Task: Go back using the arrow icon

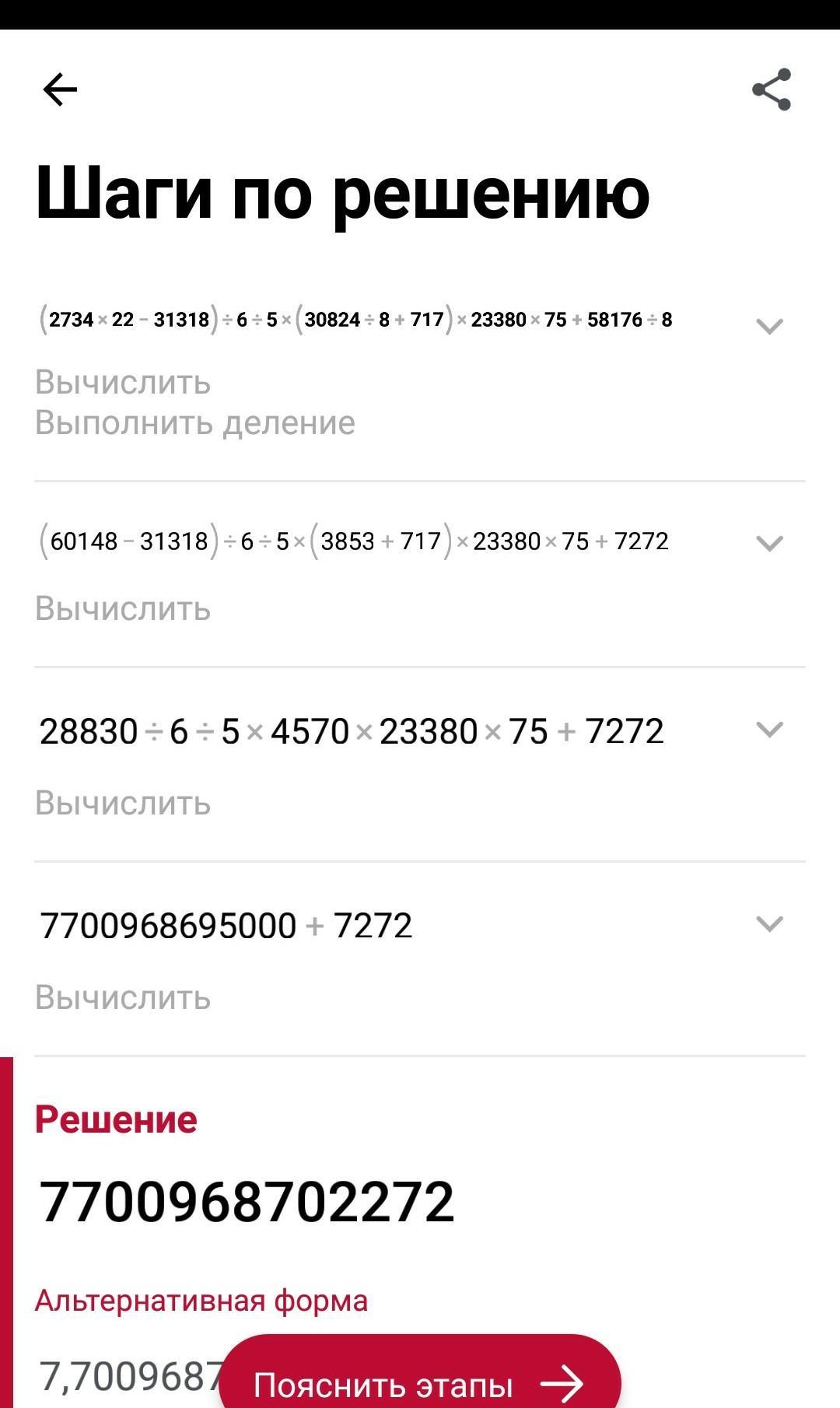Action: pyautogui.click(x=60, y=89)
